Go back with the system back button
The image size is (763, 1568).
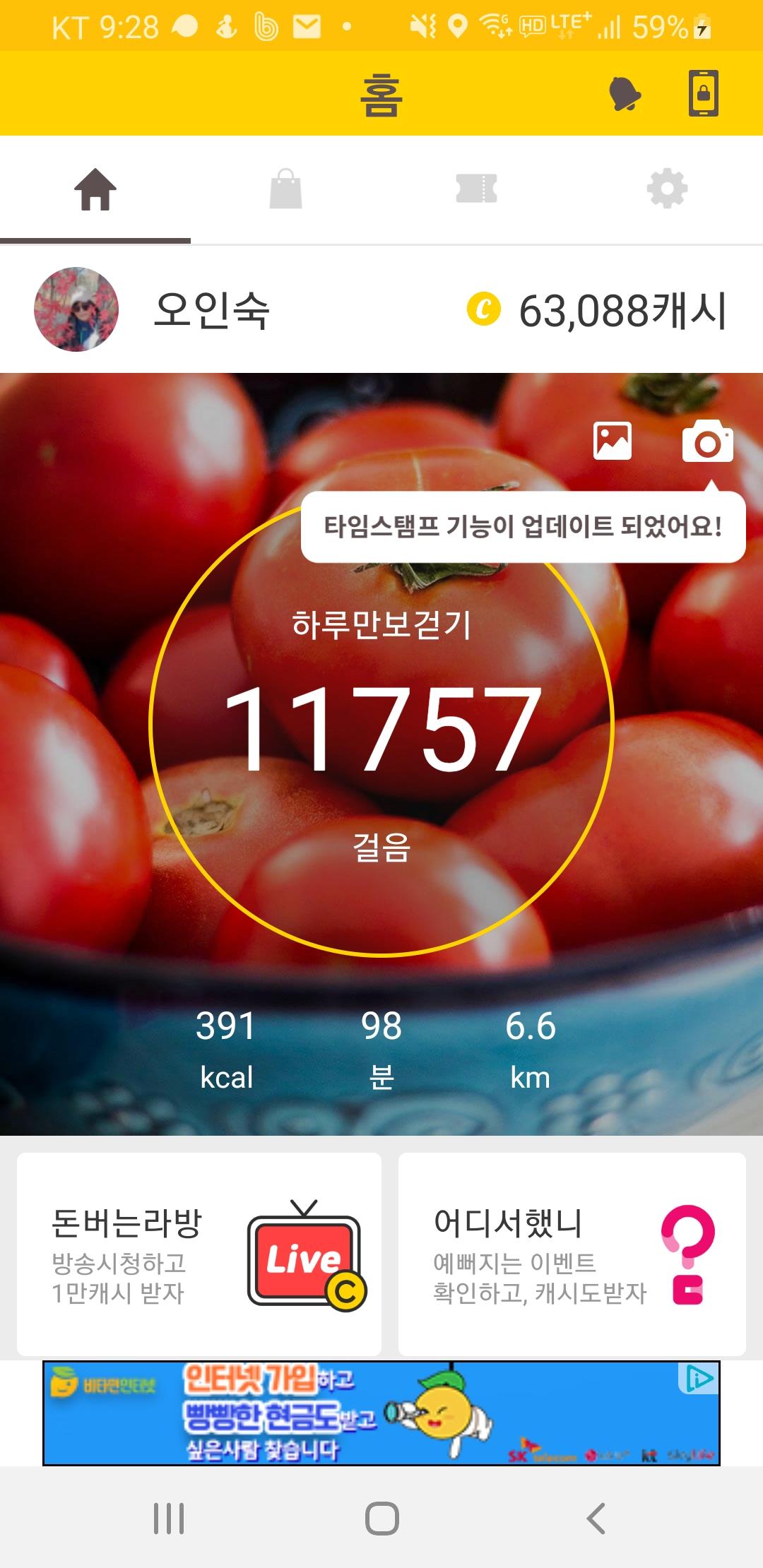pyautogui.click(x=596, y=1518)
